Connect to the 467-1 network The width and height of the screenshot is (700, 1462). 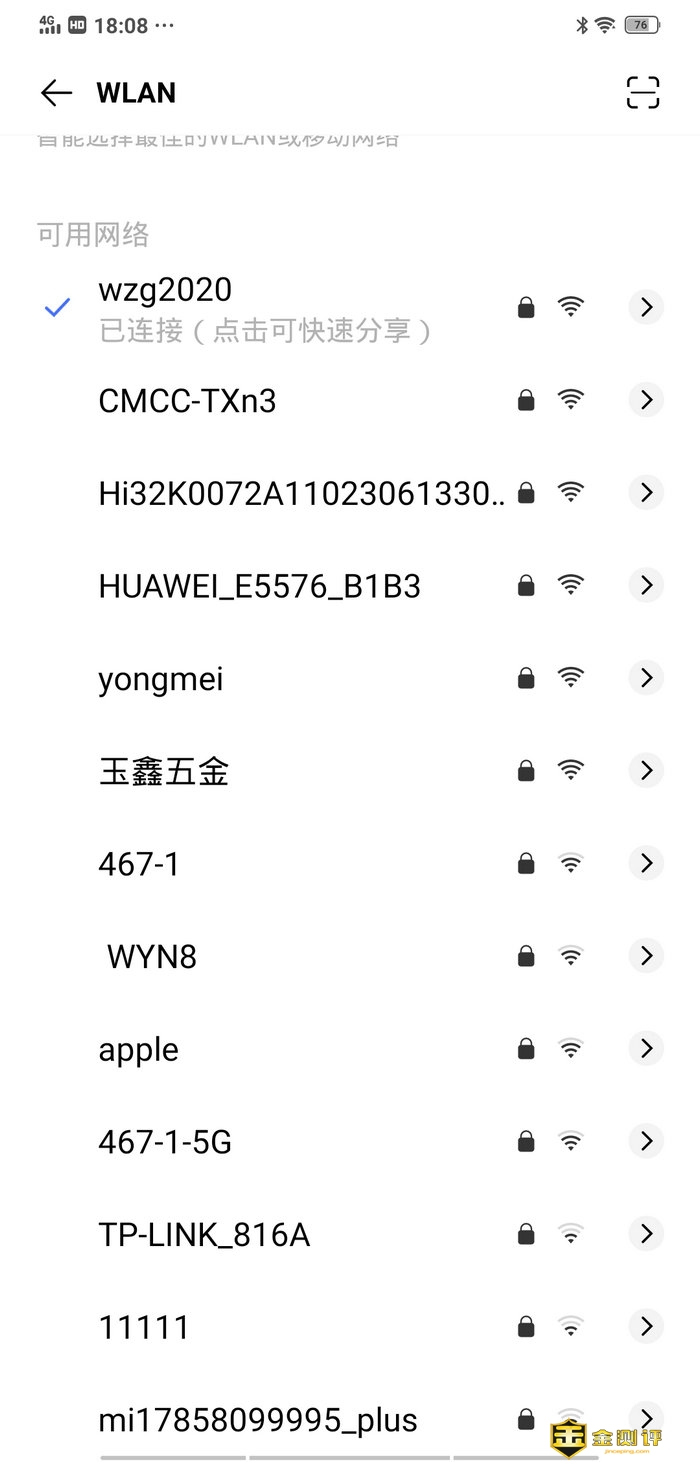(139, 864)
